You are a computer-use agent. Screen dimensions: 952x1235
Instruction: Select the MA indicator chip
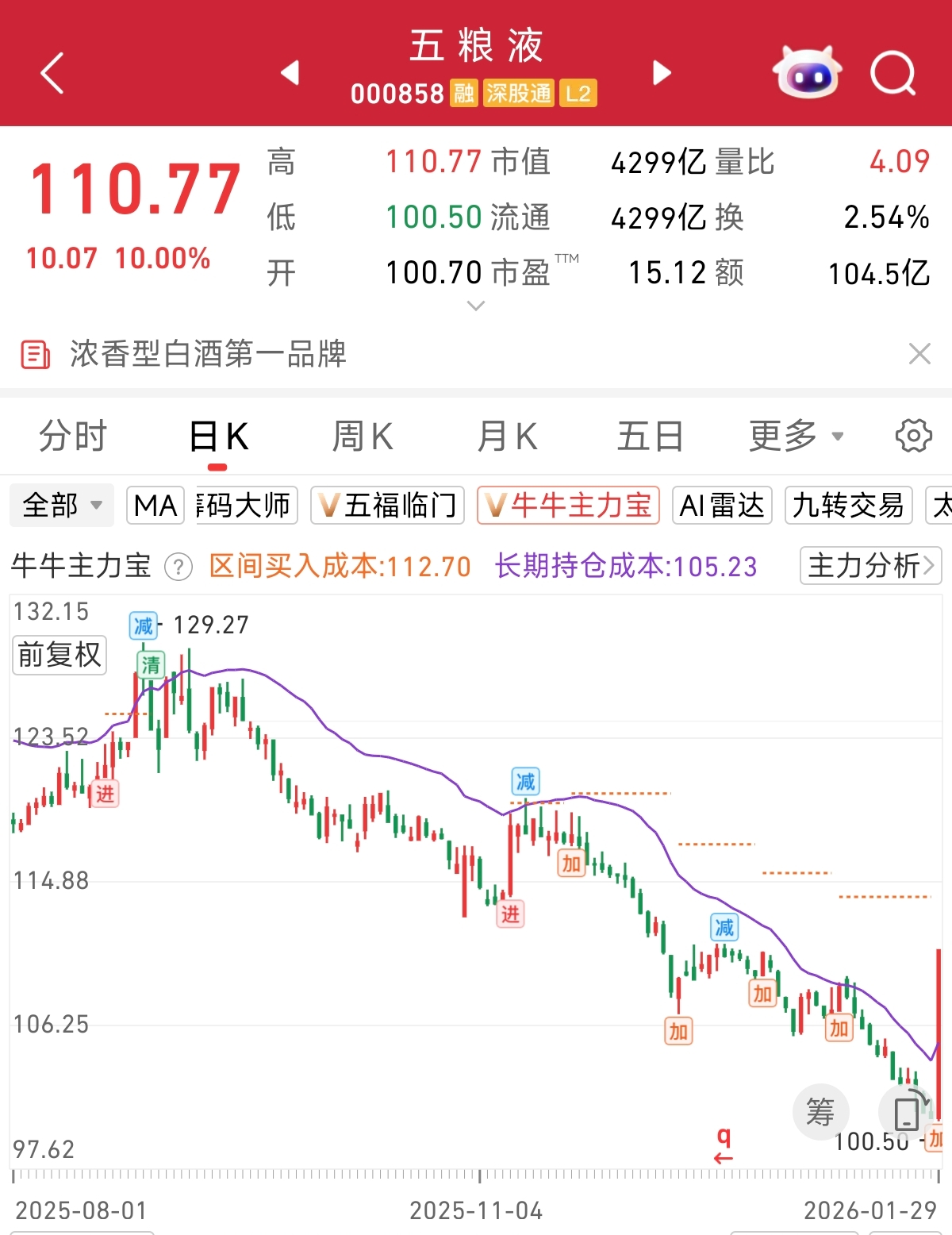pos(155,505)
